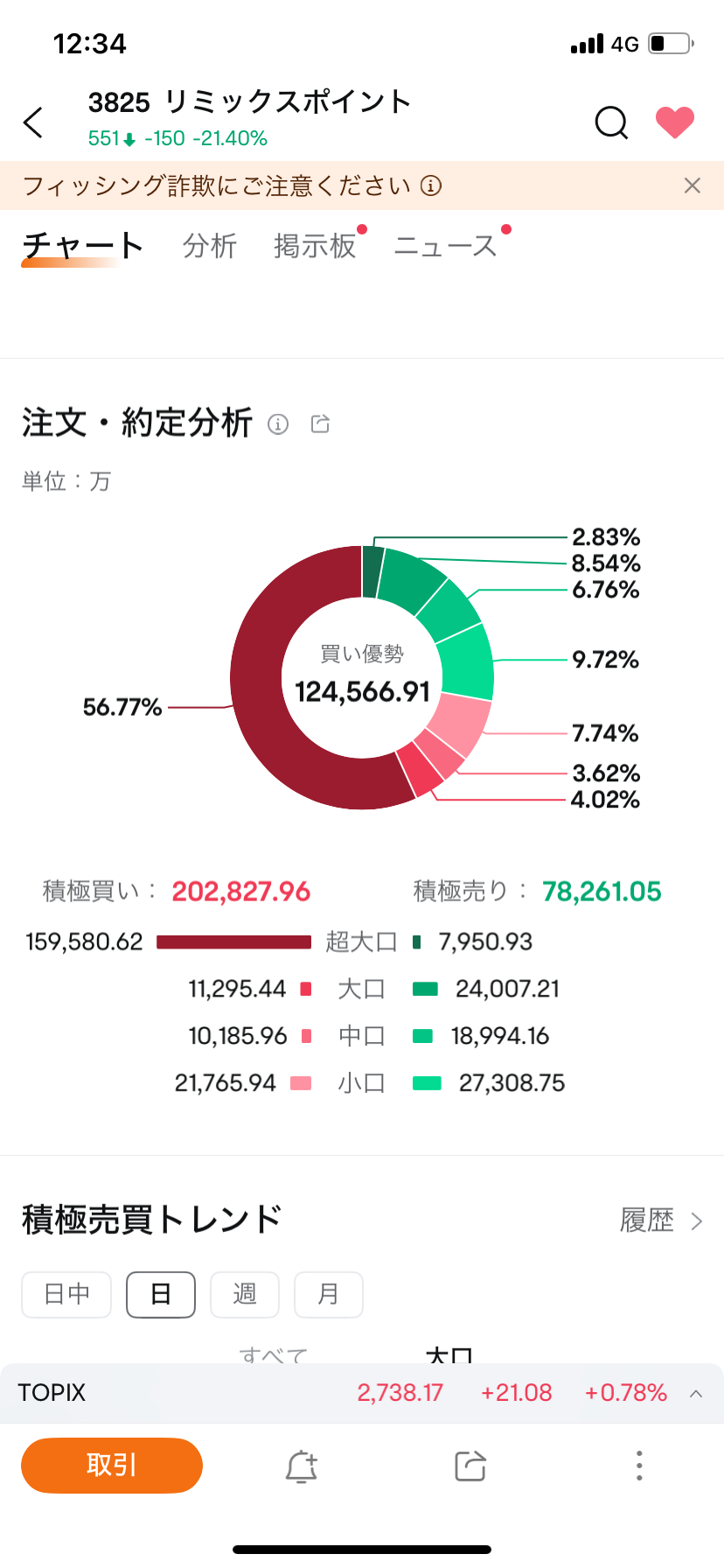Share the 注文・約定分析 chart
724x1568 pixels.
[x=321, y=424]
